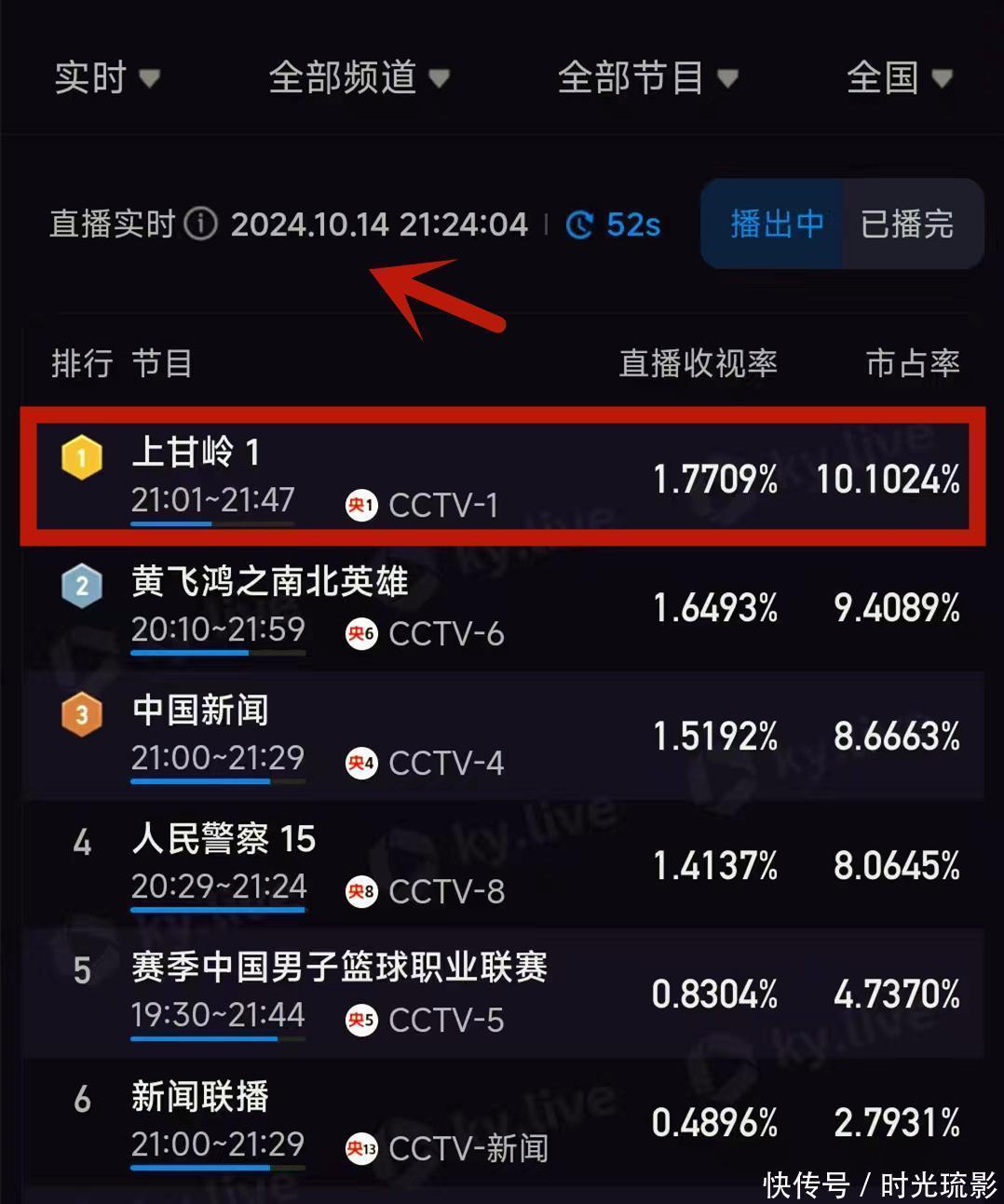1004x1204 pixels.
Task: Open the 实时 time mode dropdown
Action: click(106, 77)
